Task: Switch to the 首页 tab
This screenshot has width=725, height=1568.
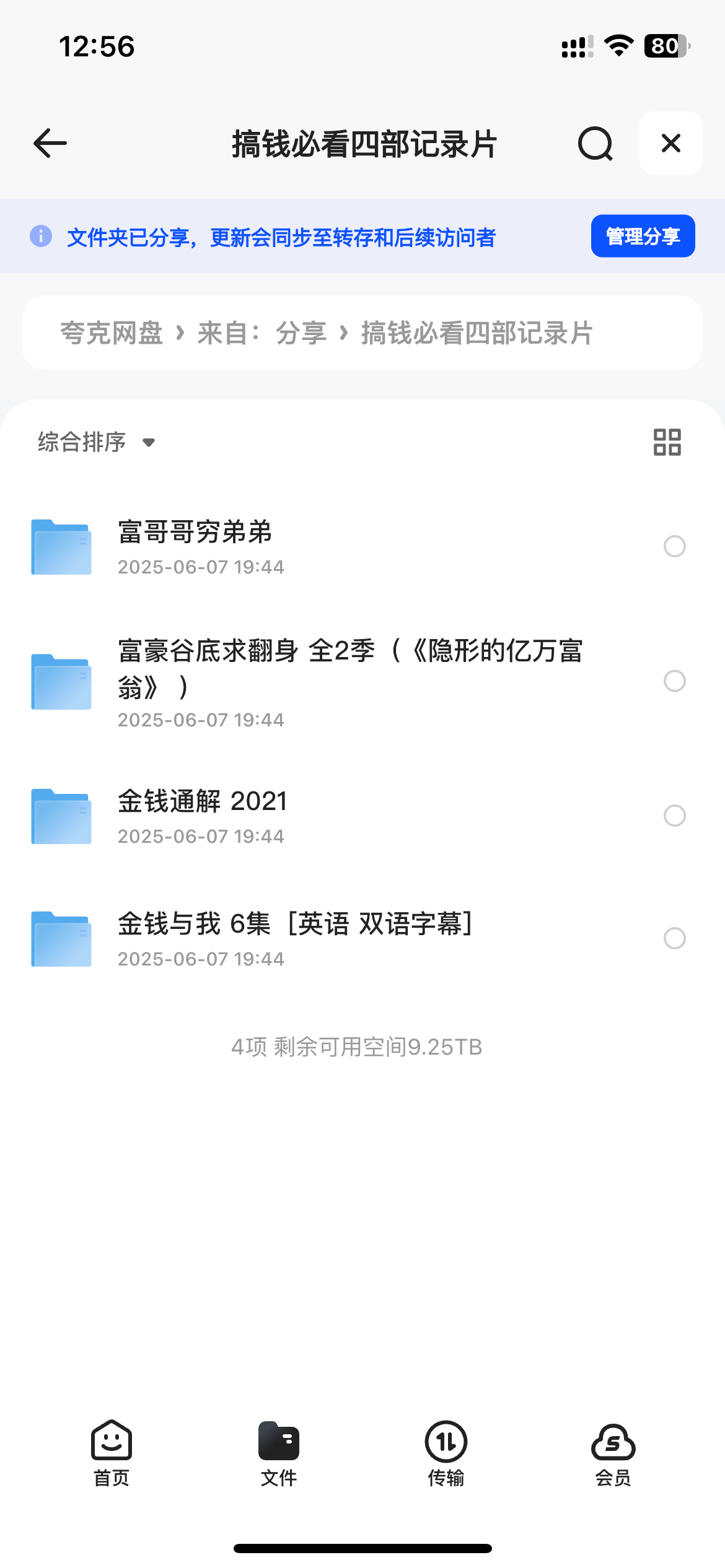Action: (112, 1453)
